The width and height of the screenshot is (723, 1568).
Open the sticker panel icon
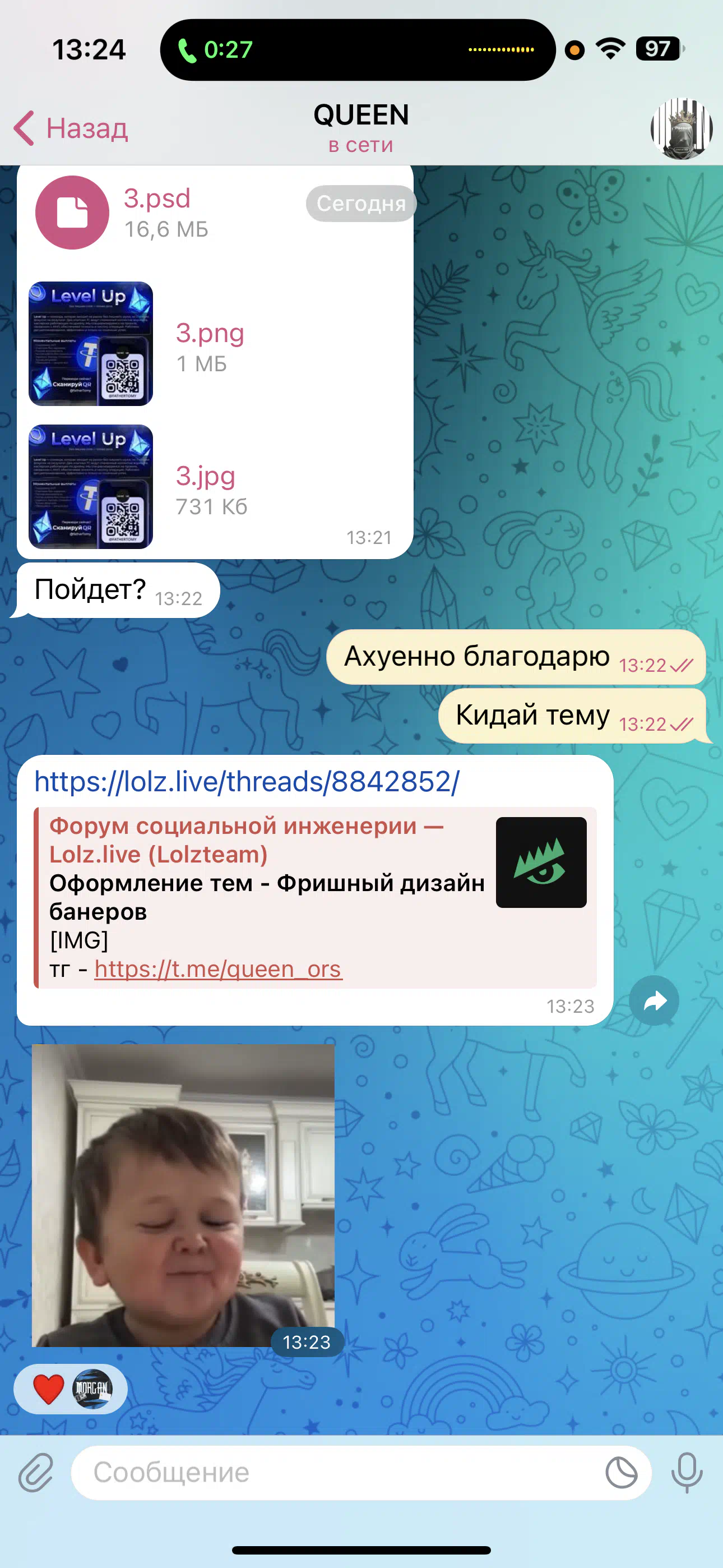(622, 1473)
